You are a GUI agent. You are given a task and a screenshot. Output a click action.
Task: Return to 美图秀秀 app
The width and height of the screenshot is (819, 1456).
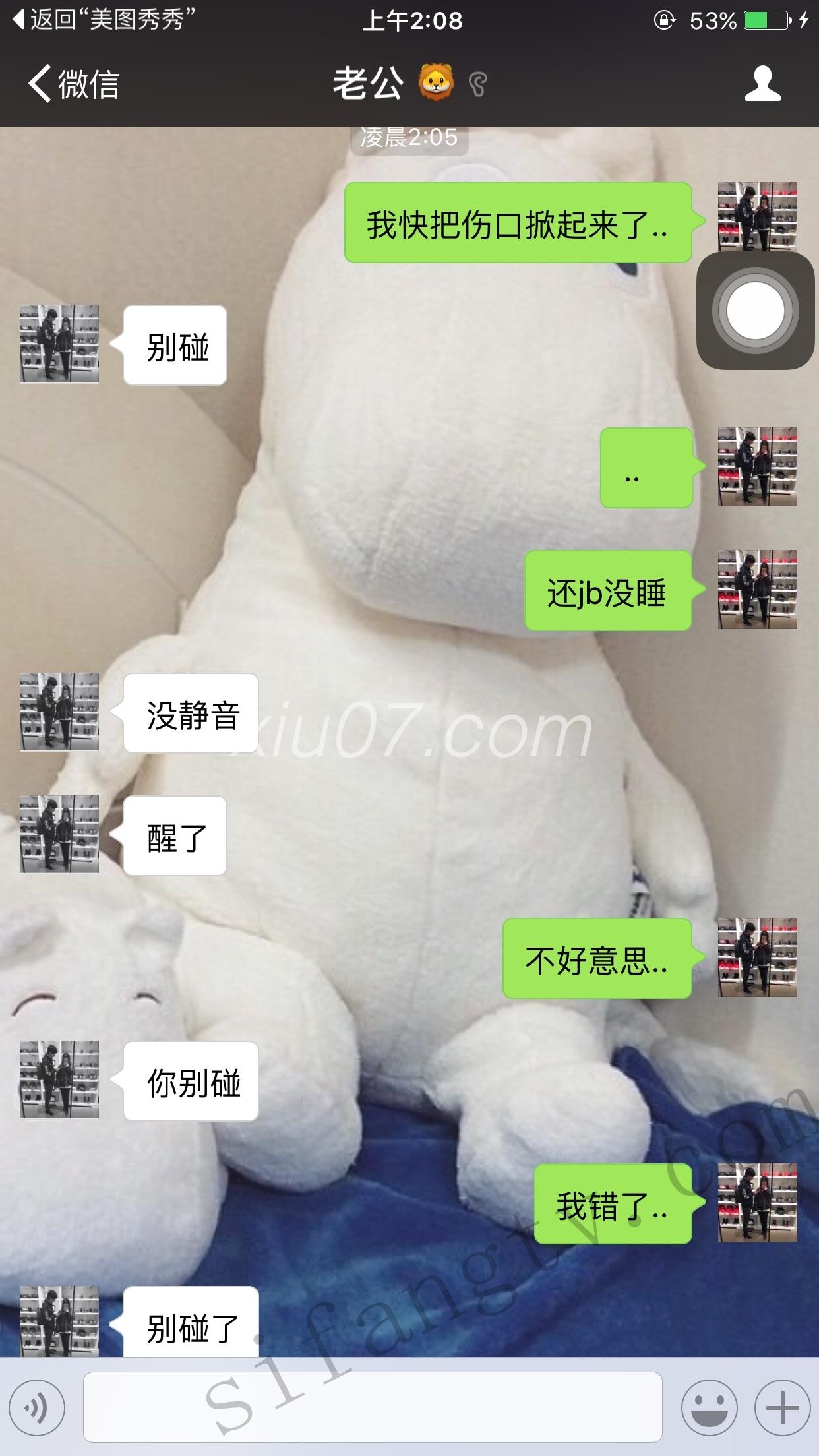pyautogui.click(x=106, y=20)
